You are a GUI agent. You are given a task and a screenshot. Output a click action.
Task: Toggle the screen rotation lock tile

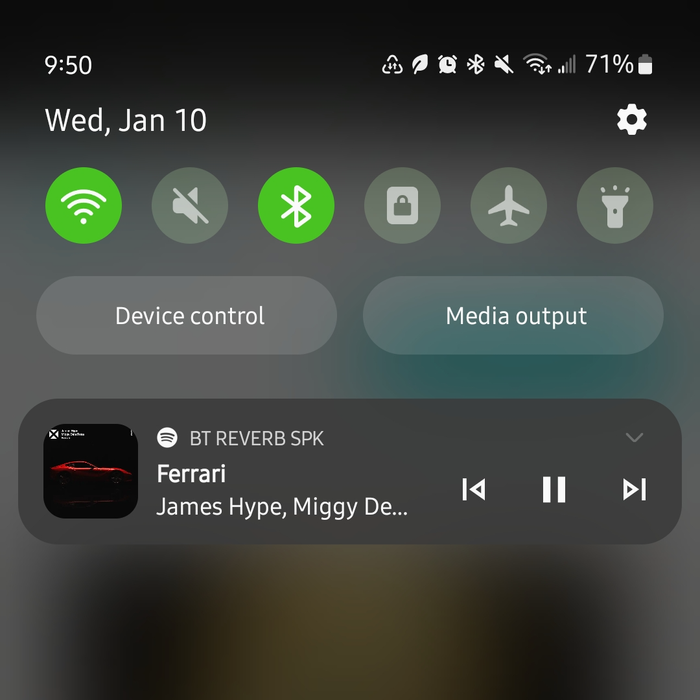[402, 206]
